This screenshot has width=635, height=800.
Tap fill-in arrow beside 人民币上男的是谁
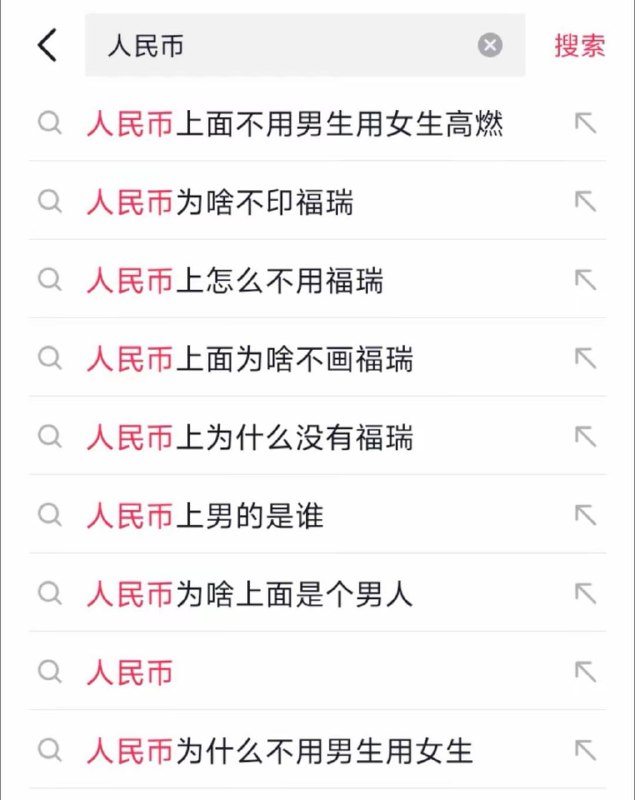point(585,516)
